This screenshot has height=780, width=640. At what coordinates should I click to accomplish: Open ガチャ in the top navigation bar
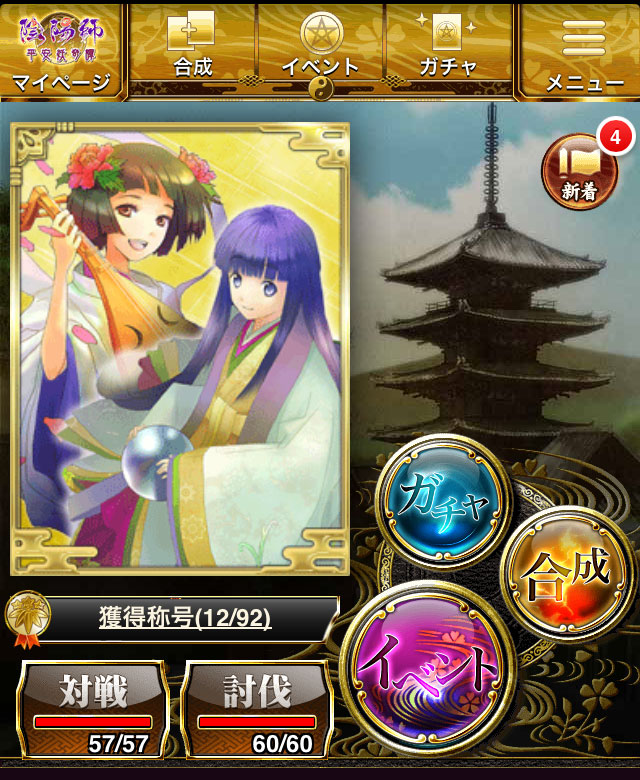click(448, 48)
